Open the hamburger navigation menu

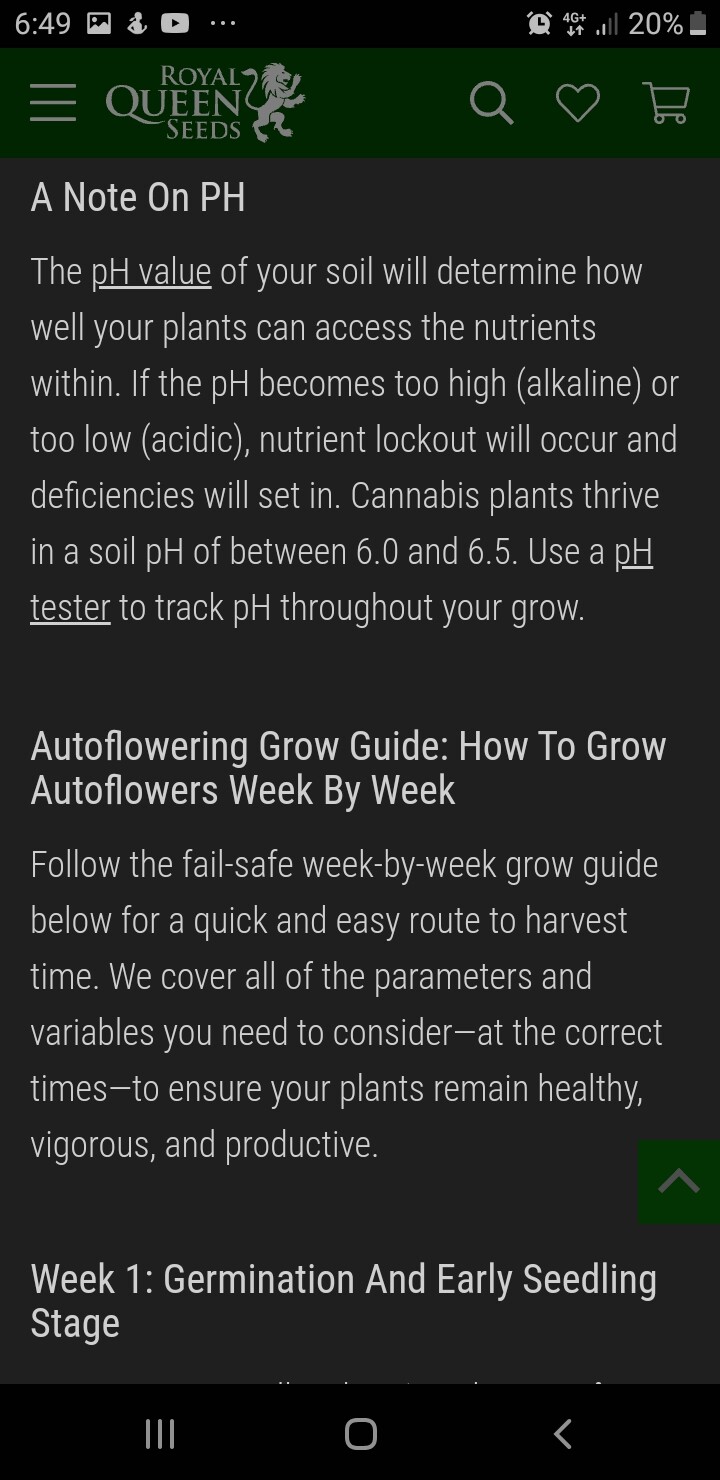click(53, 102)
